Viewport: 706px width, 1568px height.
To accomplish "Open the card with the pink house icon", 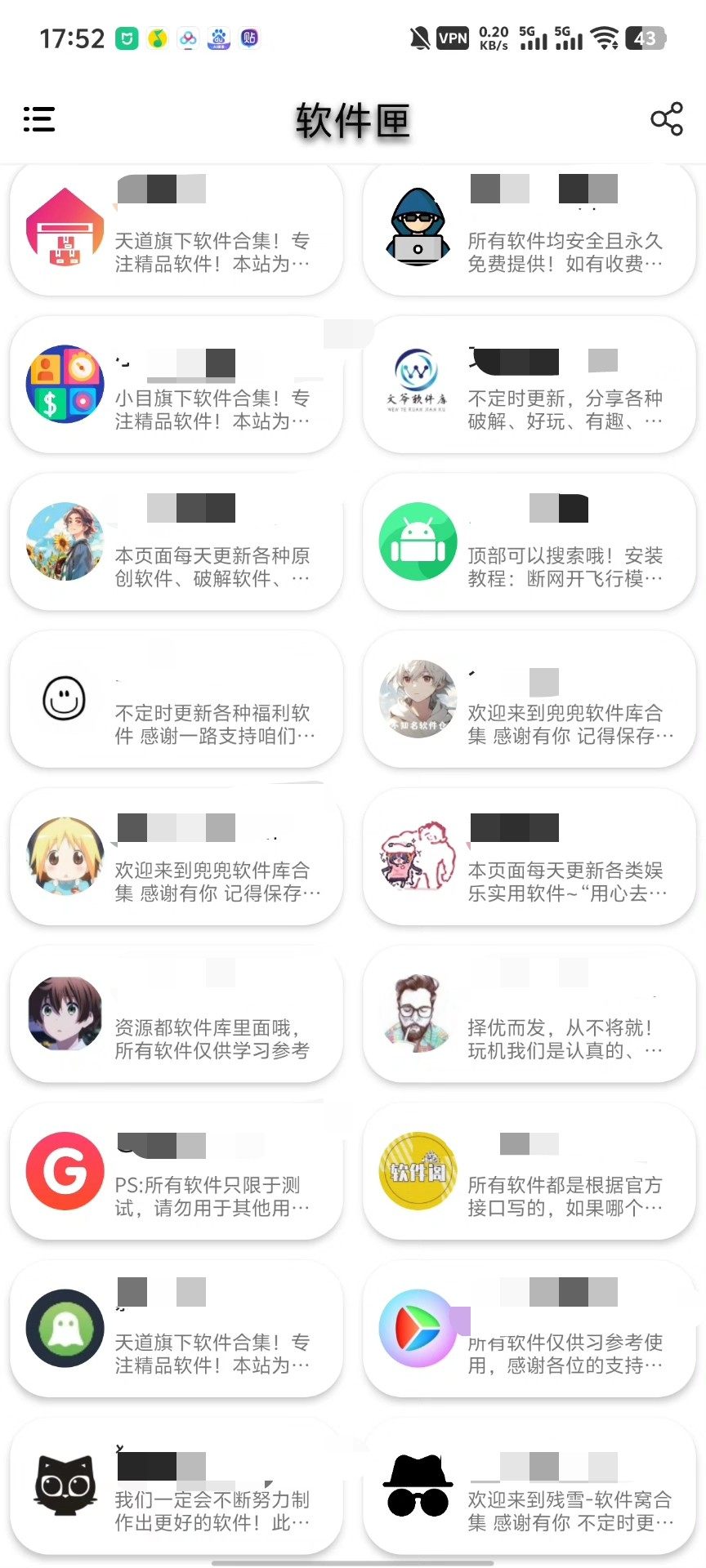I will pyautogui.click(x=176, y=229).
